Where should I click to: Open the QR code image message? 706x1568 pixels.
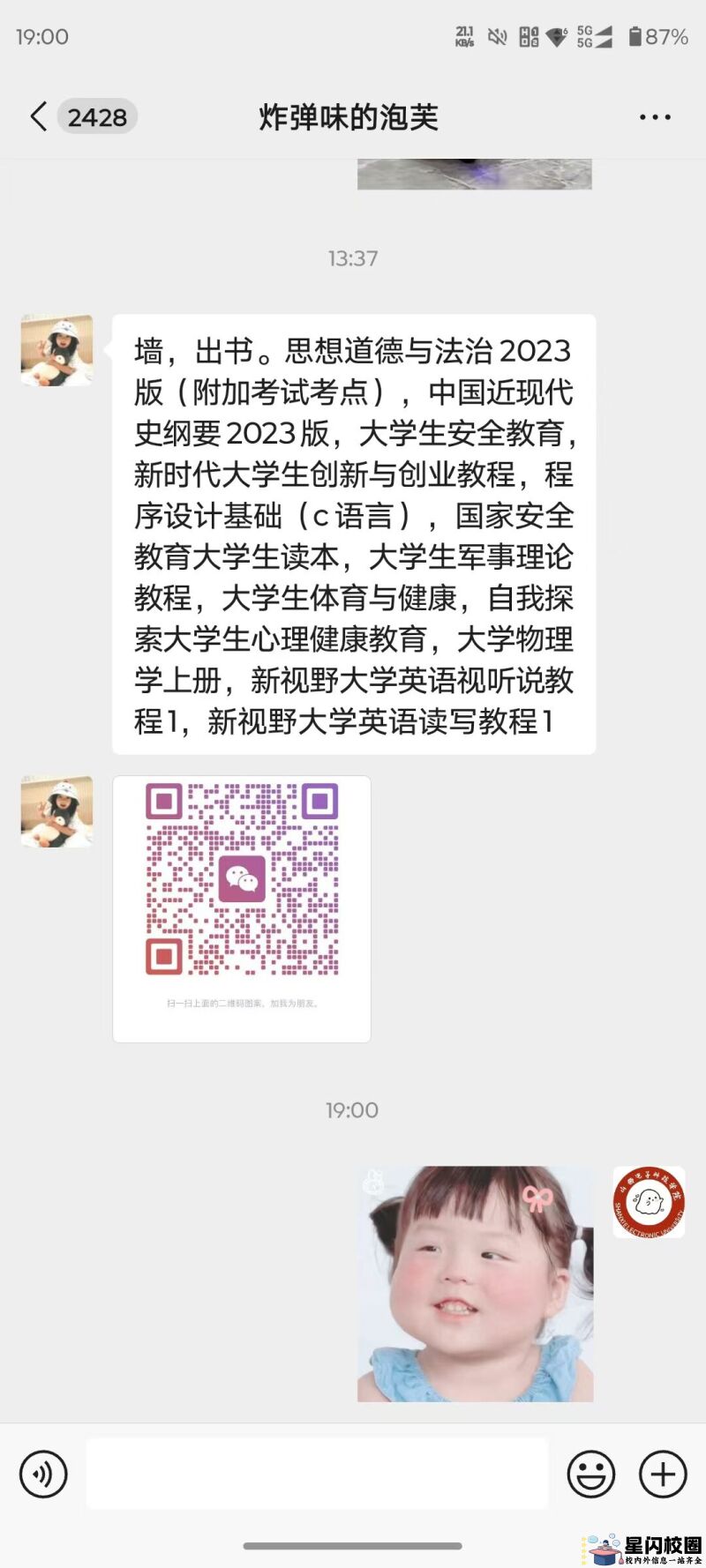(242, 908)
